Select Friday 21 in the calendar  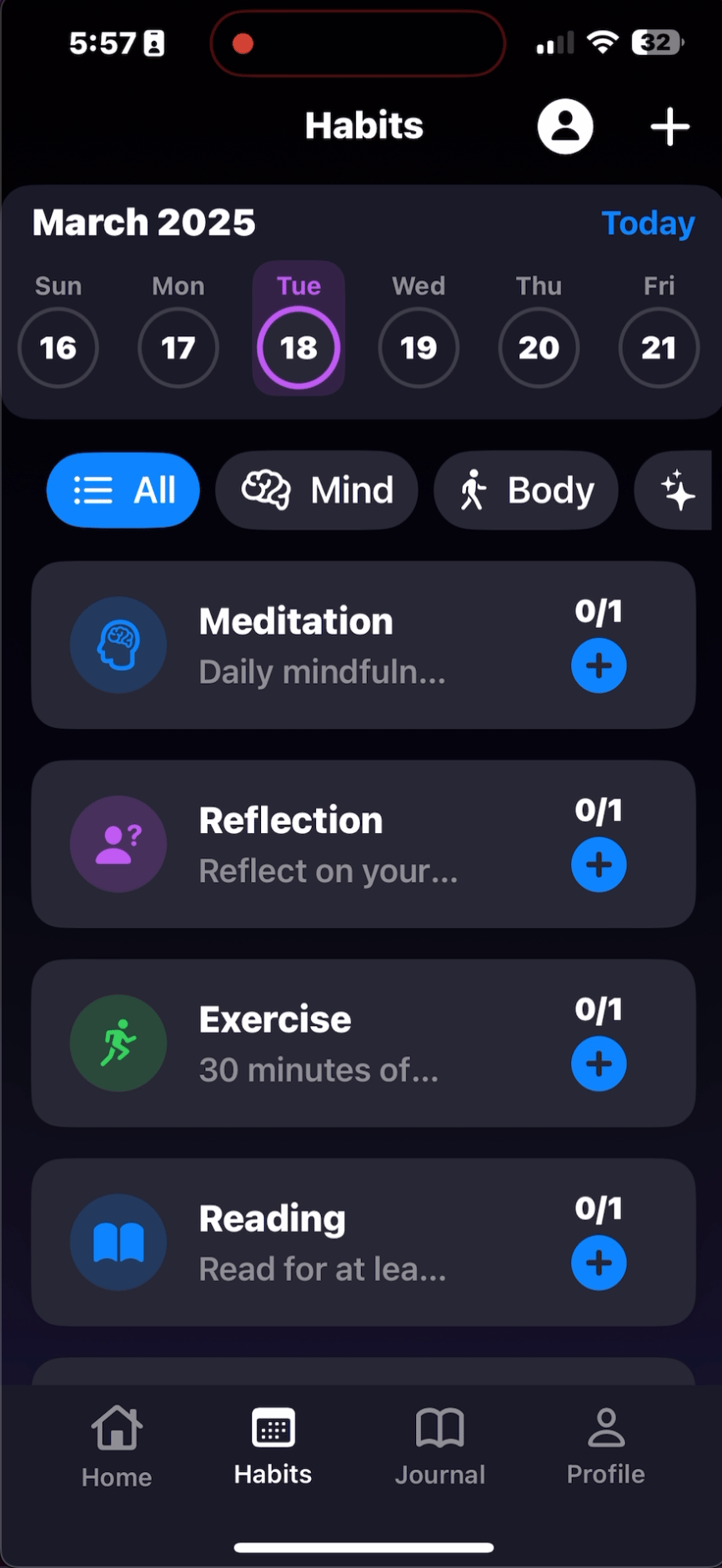pos(659,347)
